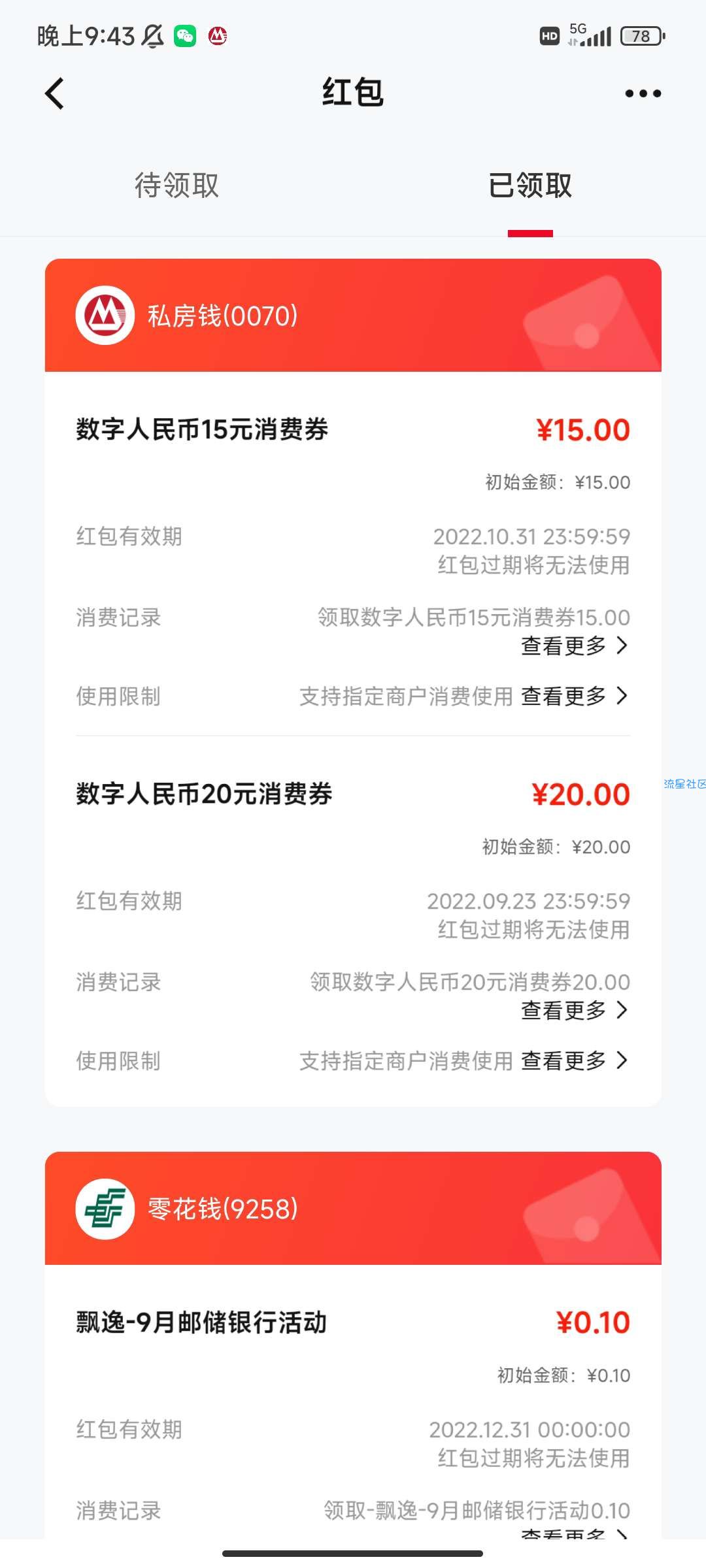The height and width of the screenshot is (1568, 706).
Task: View more 使用限制 for the 15元消费券
Action: [575, 696]
